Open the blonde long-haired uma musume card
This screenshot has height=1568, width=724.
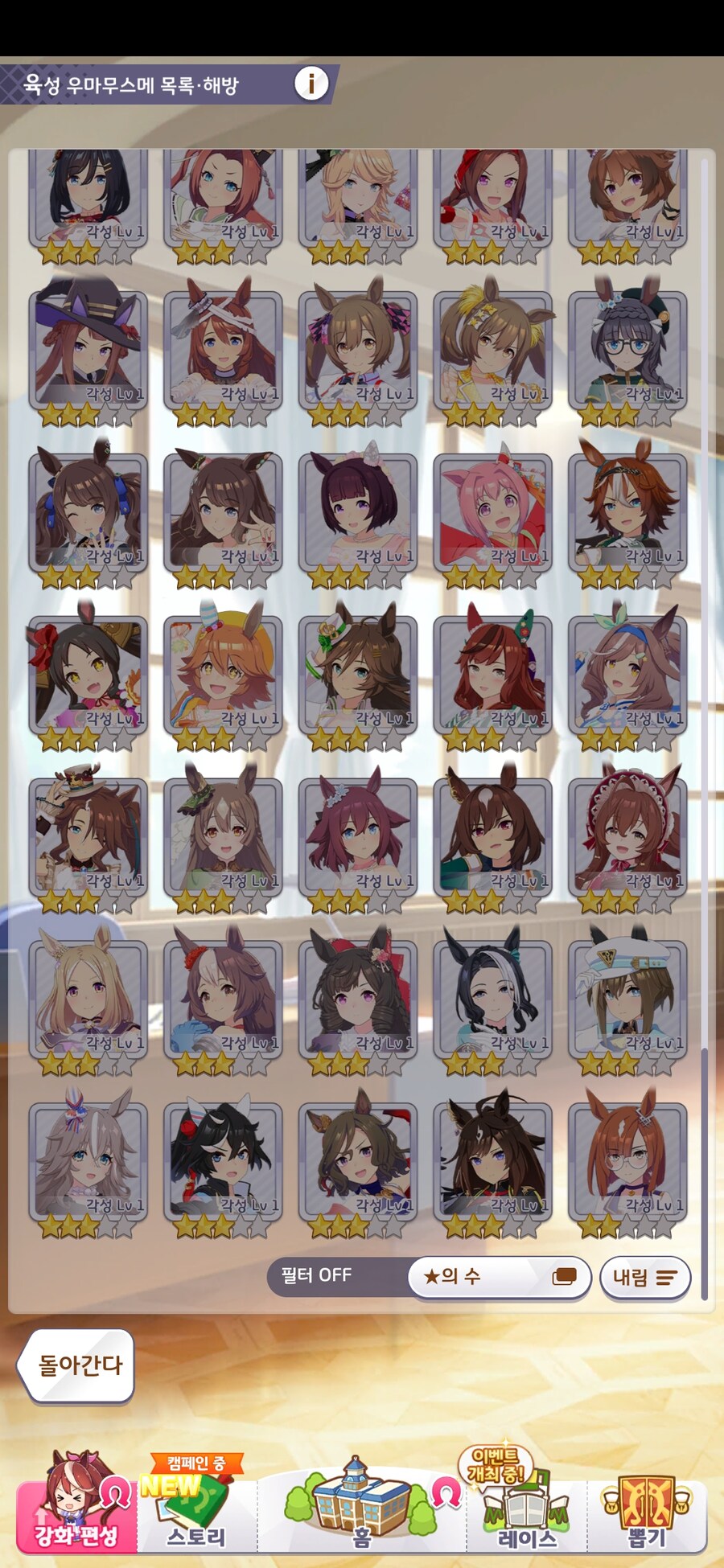[88, 999]
